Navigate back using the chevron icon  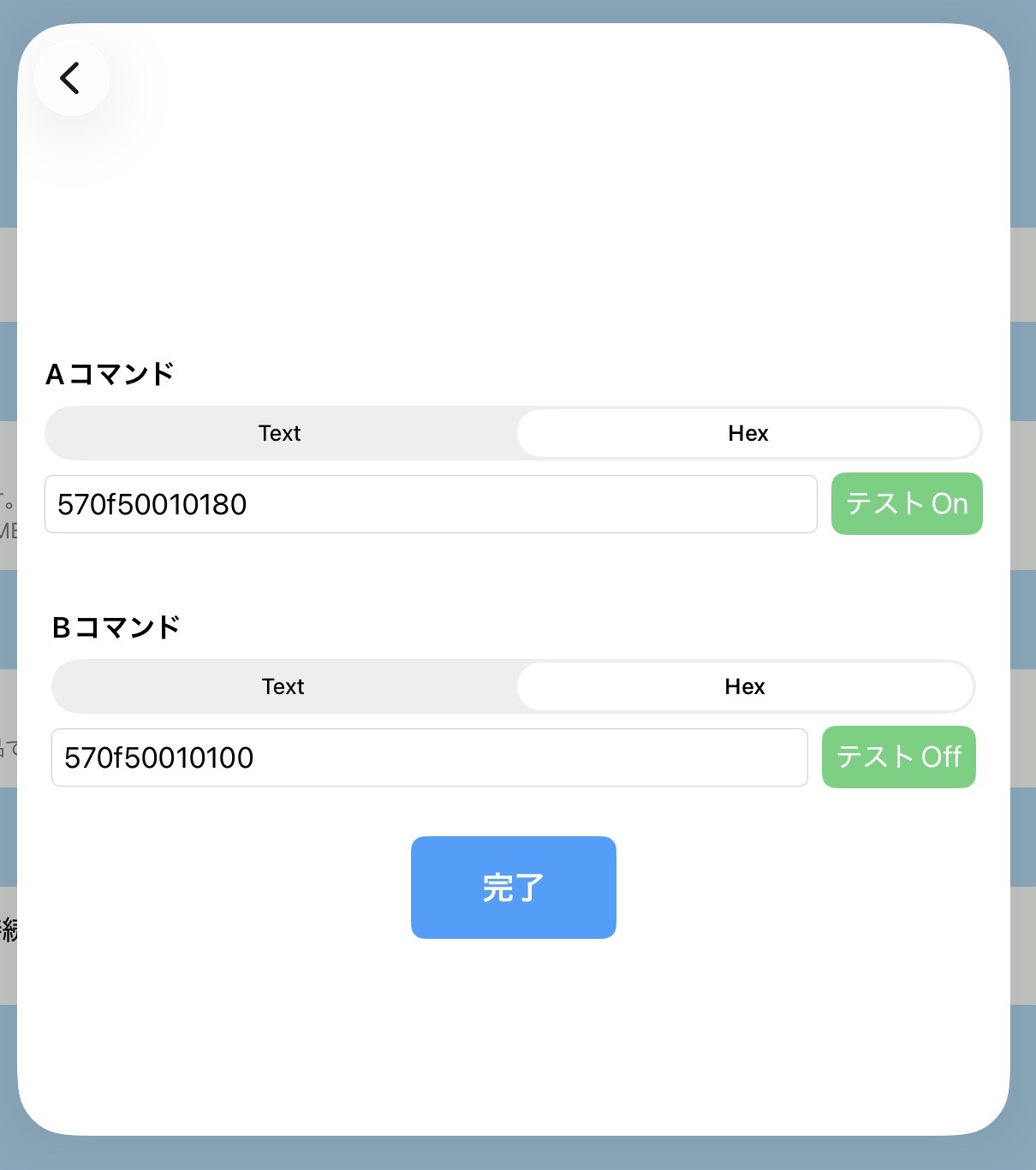[x=71, y=77]
